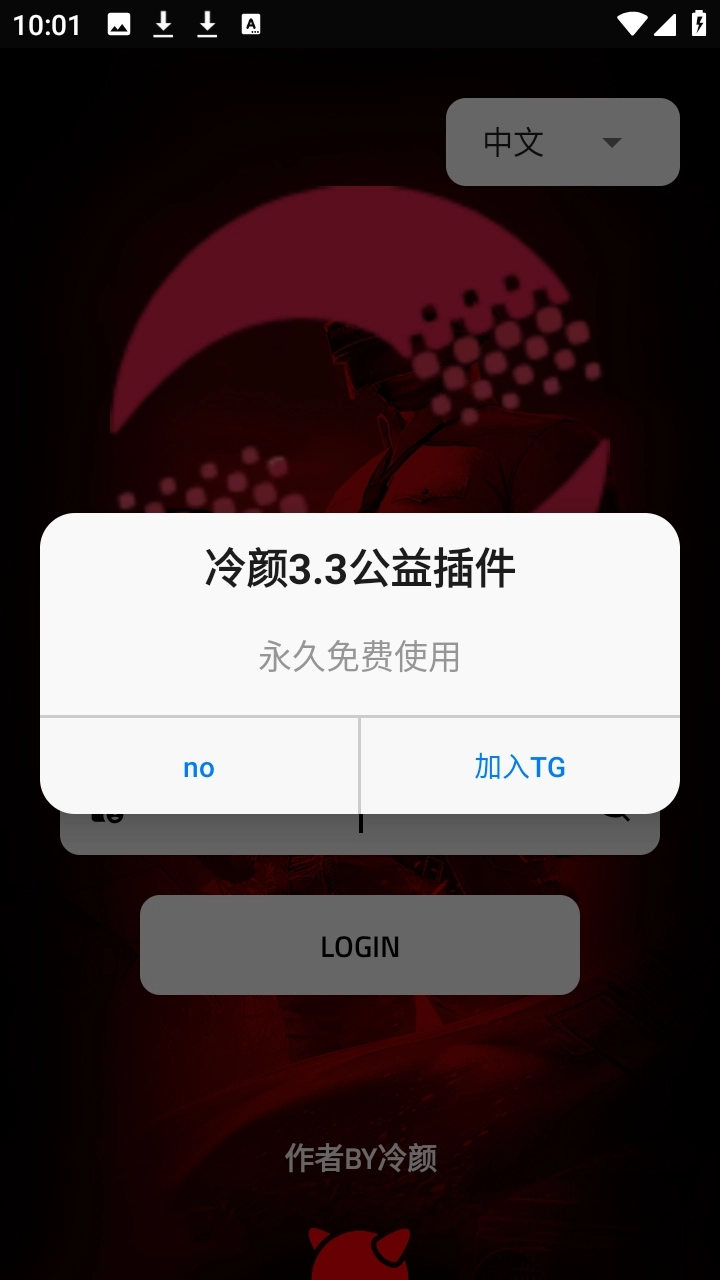Viewport: 720px width, 1280px height.
Task: Tap 加入TG to join the Telegram group
Action: pos(520,767)
